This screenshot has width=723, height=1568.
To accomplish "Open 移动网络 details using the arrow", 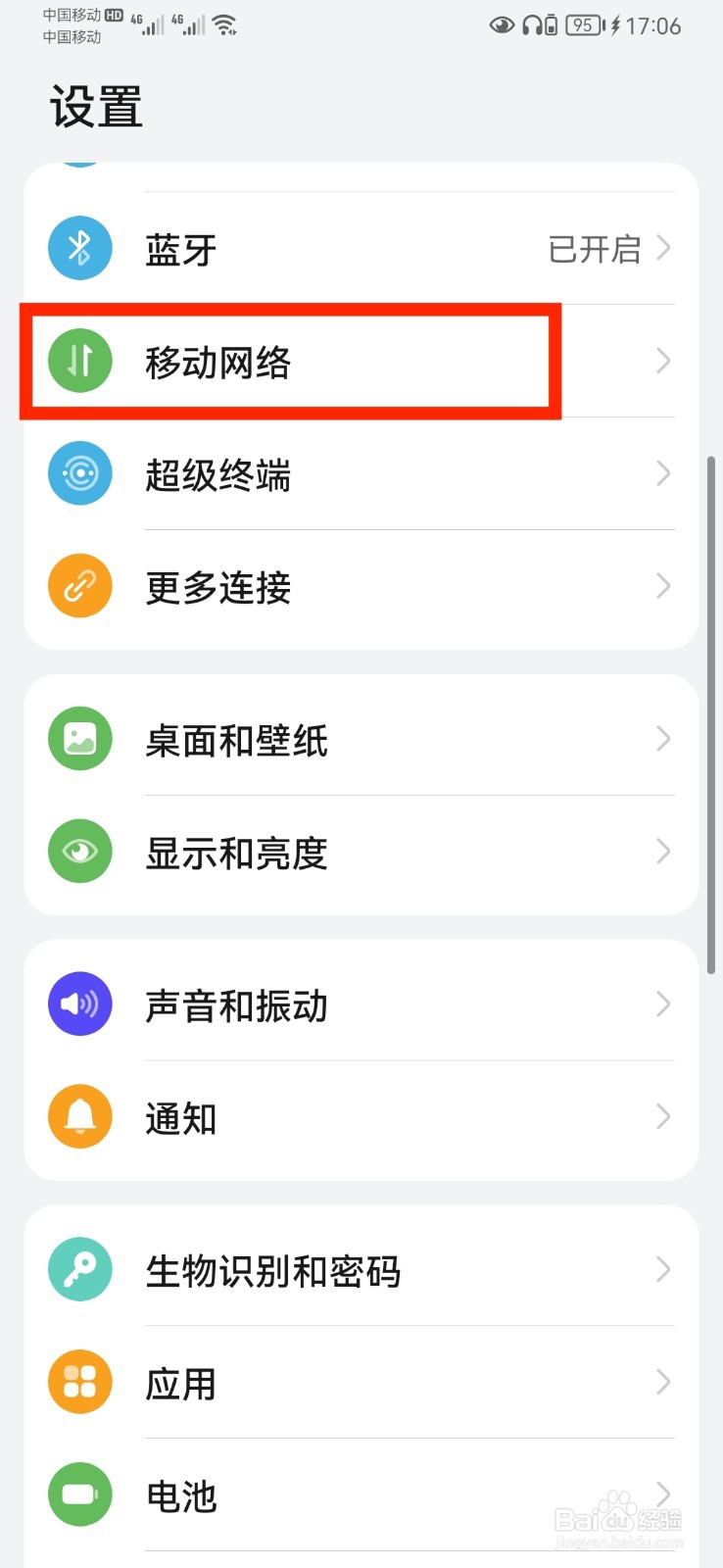I will [662, 361].
